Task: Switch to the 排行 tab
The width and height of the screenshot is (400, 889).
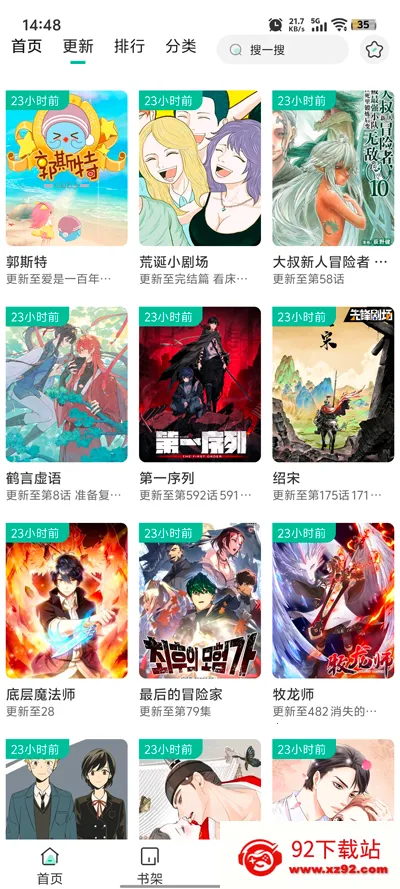Action: pos(129,46)
